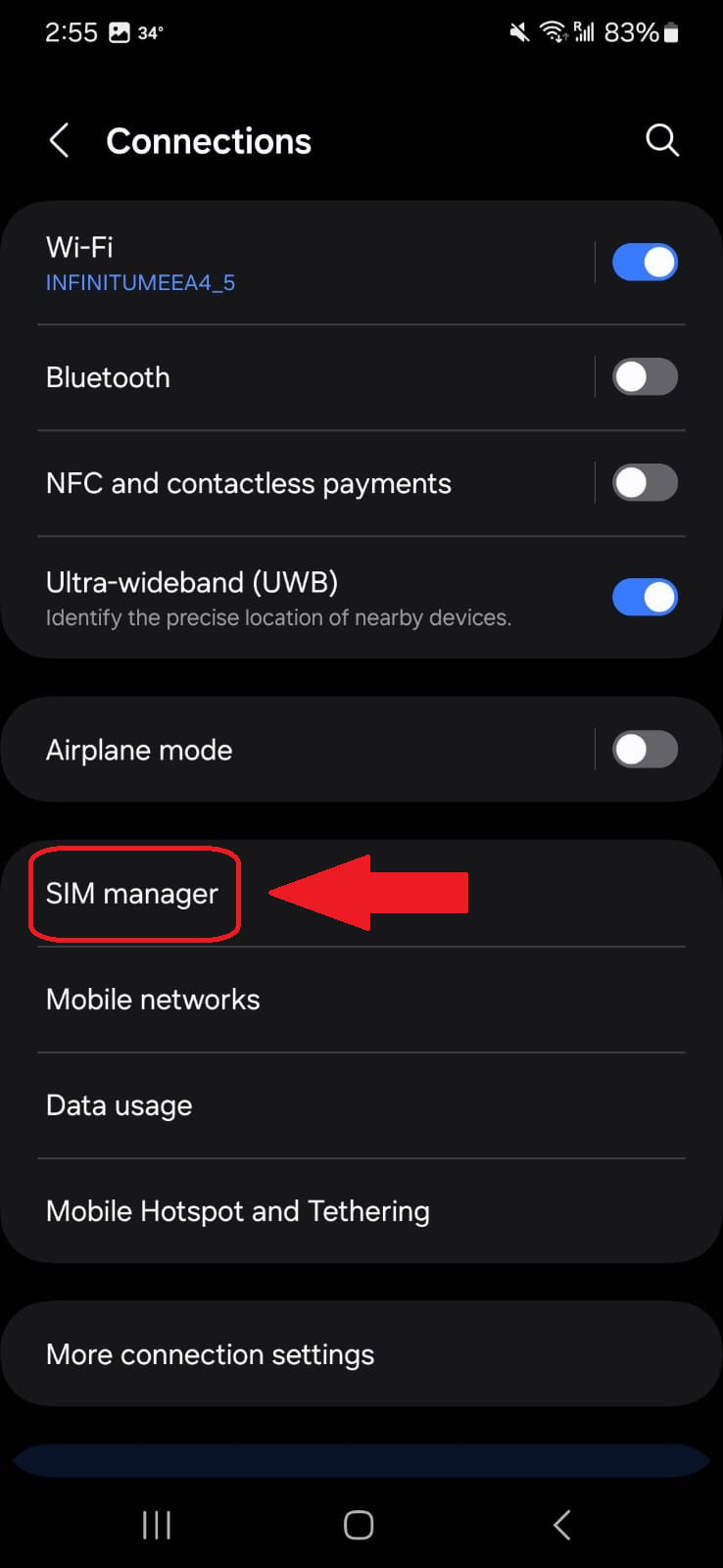This screenshot has width=723, height=1568.
Task: Open Airplane mode settings row
Action: [x=294, y=750]
